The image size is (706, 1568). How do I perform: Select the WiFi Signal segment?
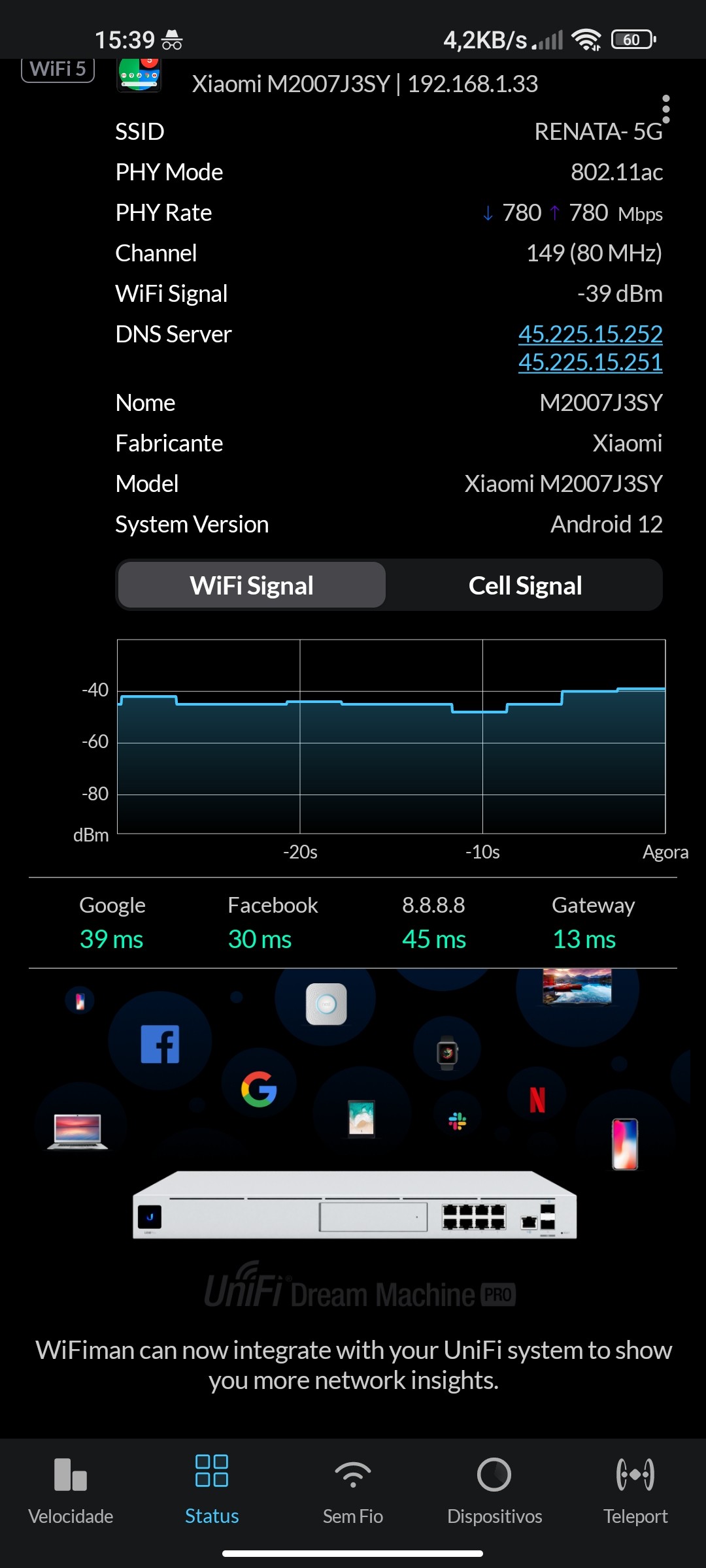[252, 585]
